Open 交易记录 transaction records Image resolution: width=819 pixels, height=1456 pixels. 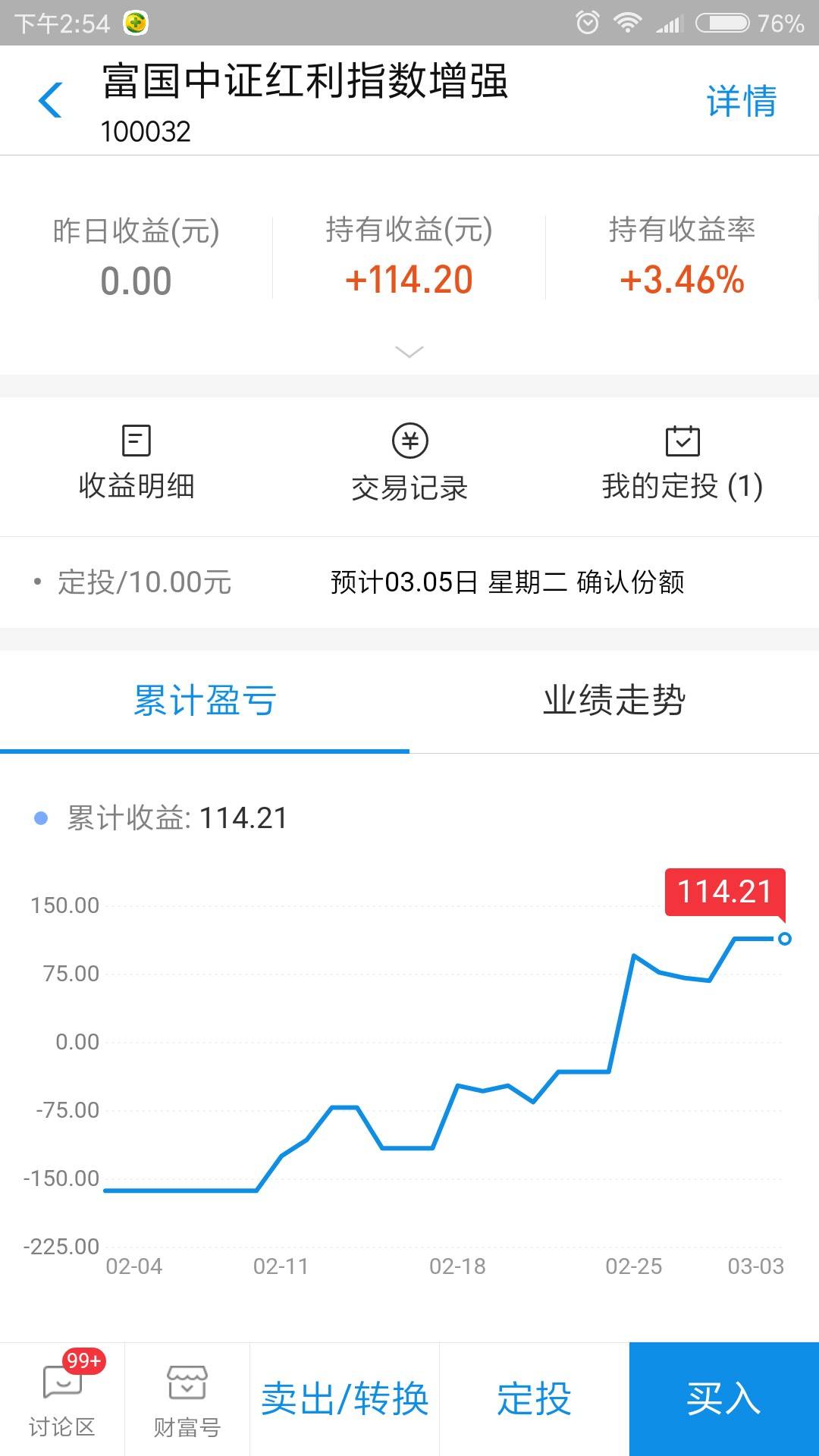click(409, 463)
